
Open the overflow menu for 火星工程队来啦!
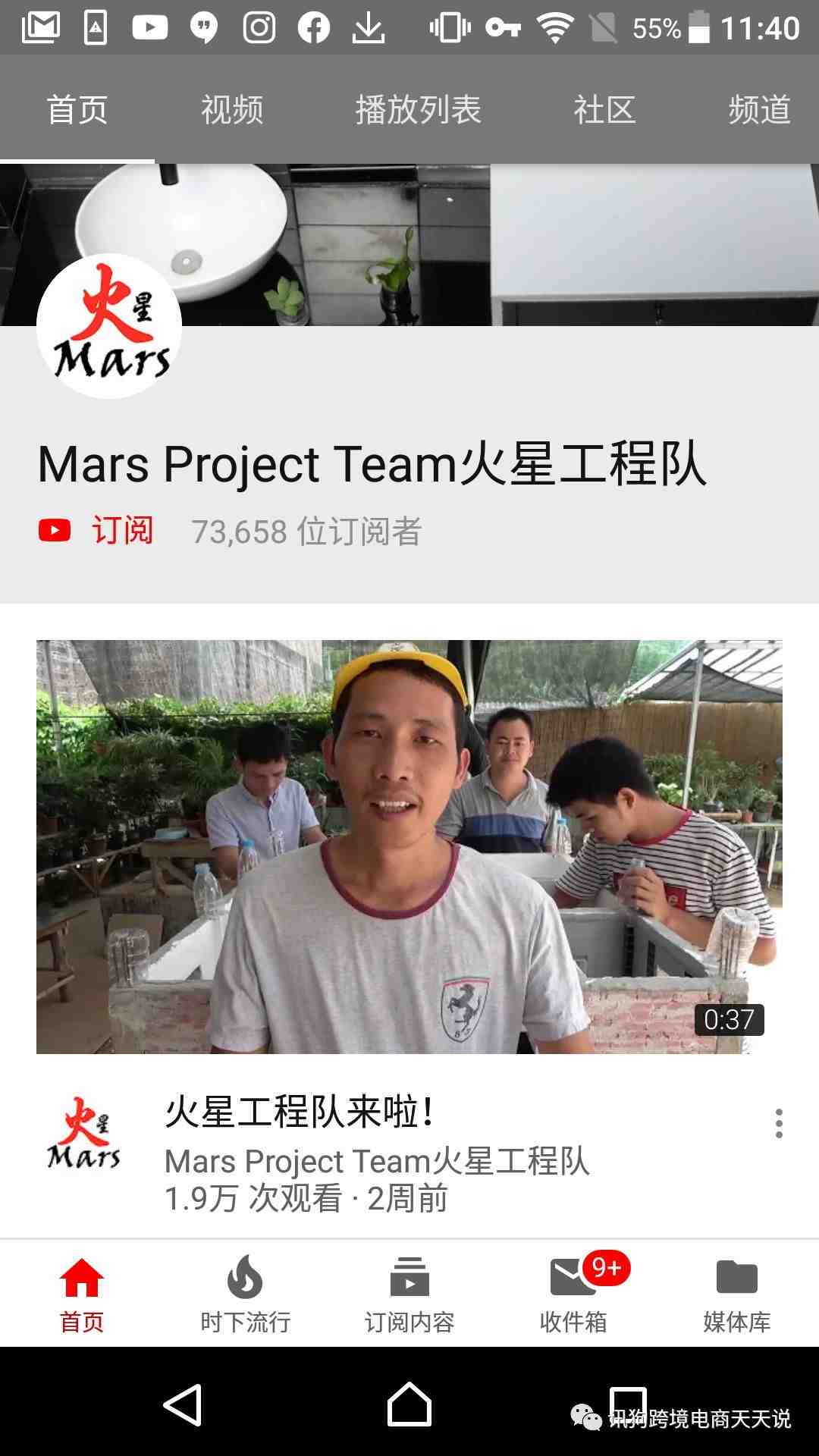pyautogui.click(x=779, y=1123)
